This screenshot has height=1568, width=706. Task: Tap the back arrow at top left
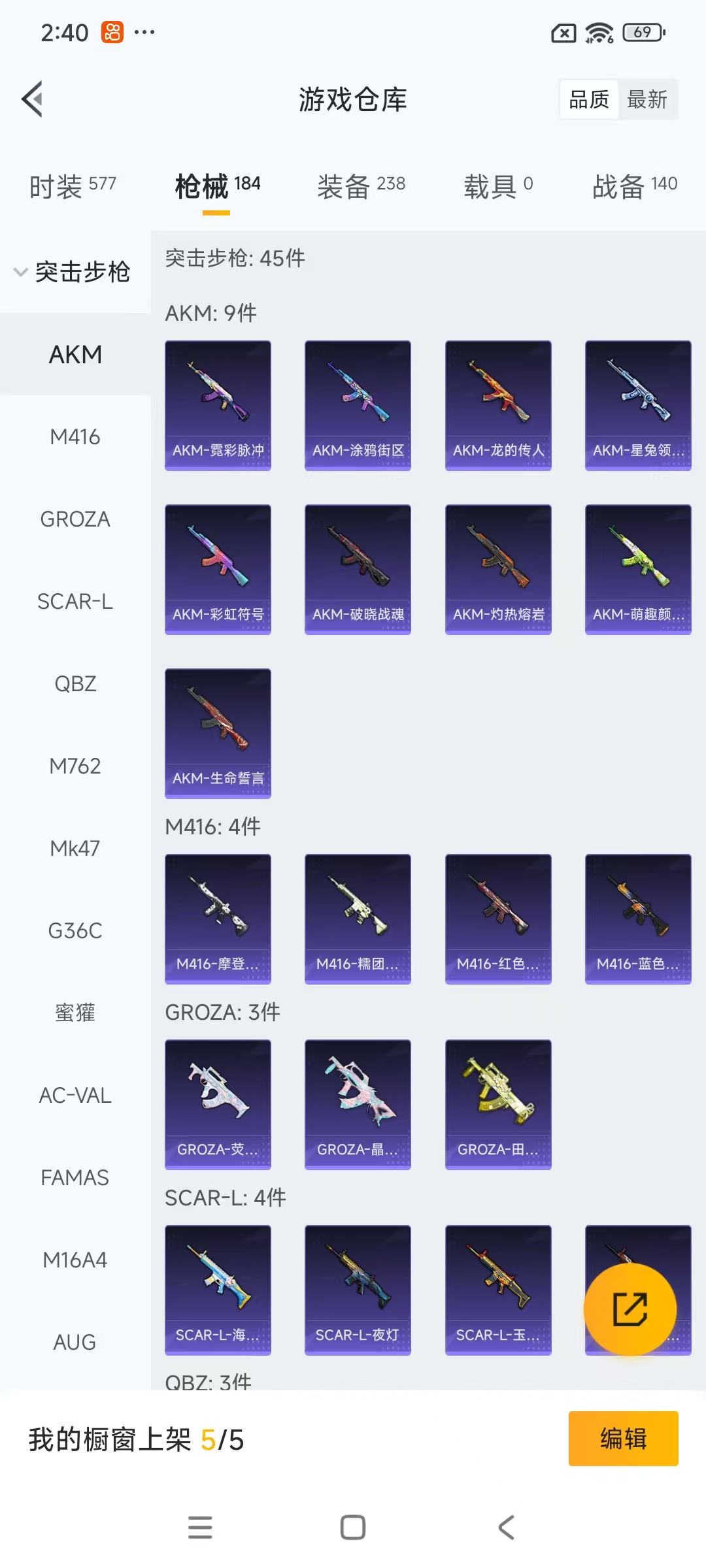point(31,99)
